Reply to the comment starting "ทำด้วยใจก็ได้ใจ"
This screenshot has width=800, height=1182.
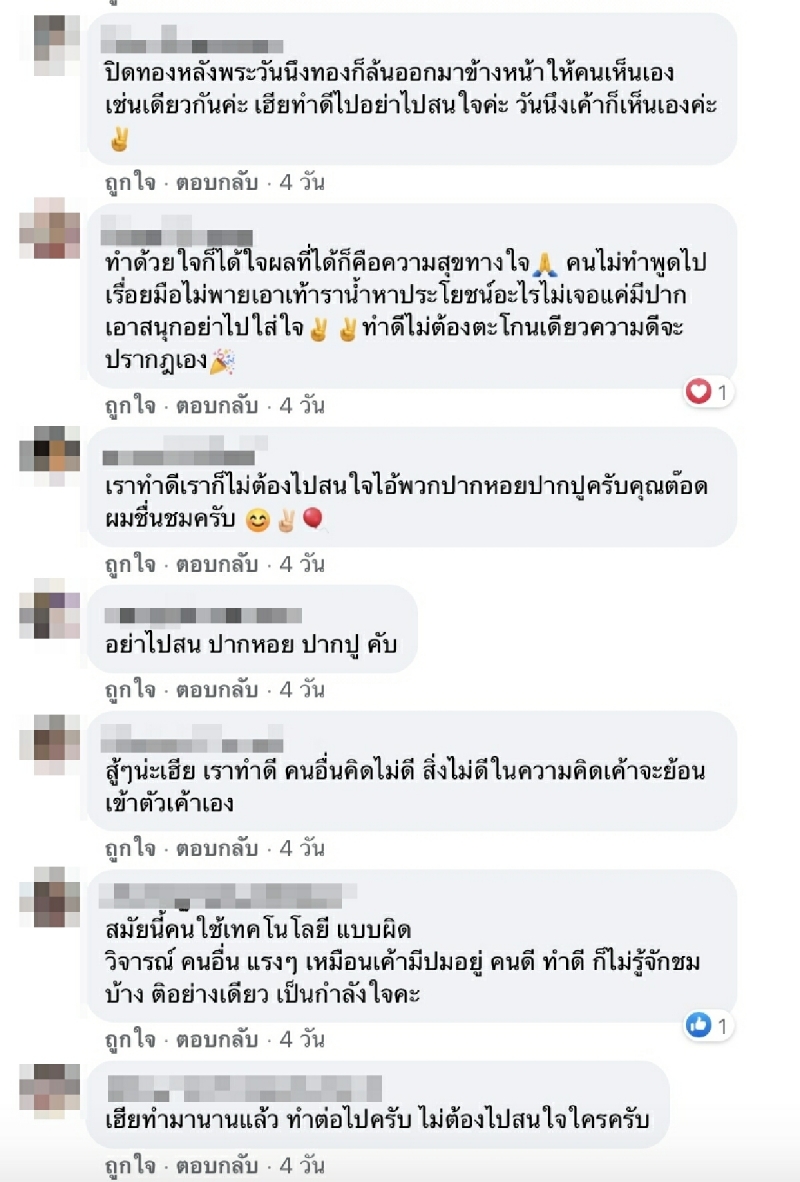[217, 406]
